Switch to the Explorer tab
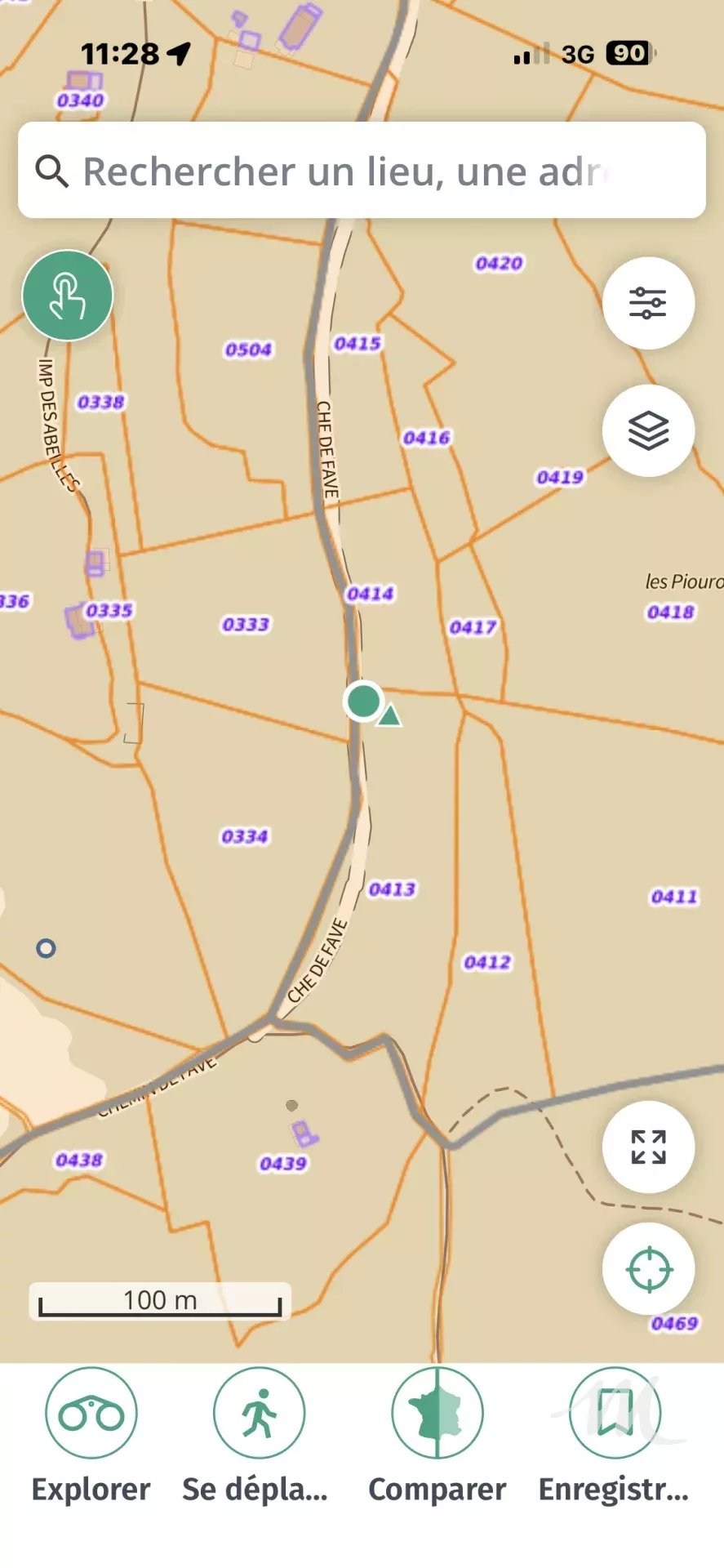Viewport: 724px width, 1568px height. (91, 1434)
